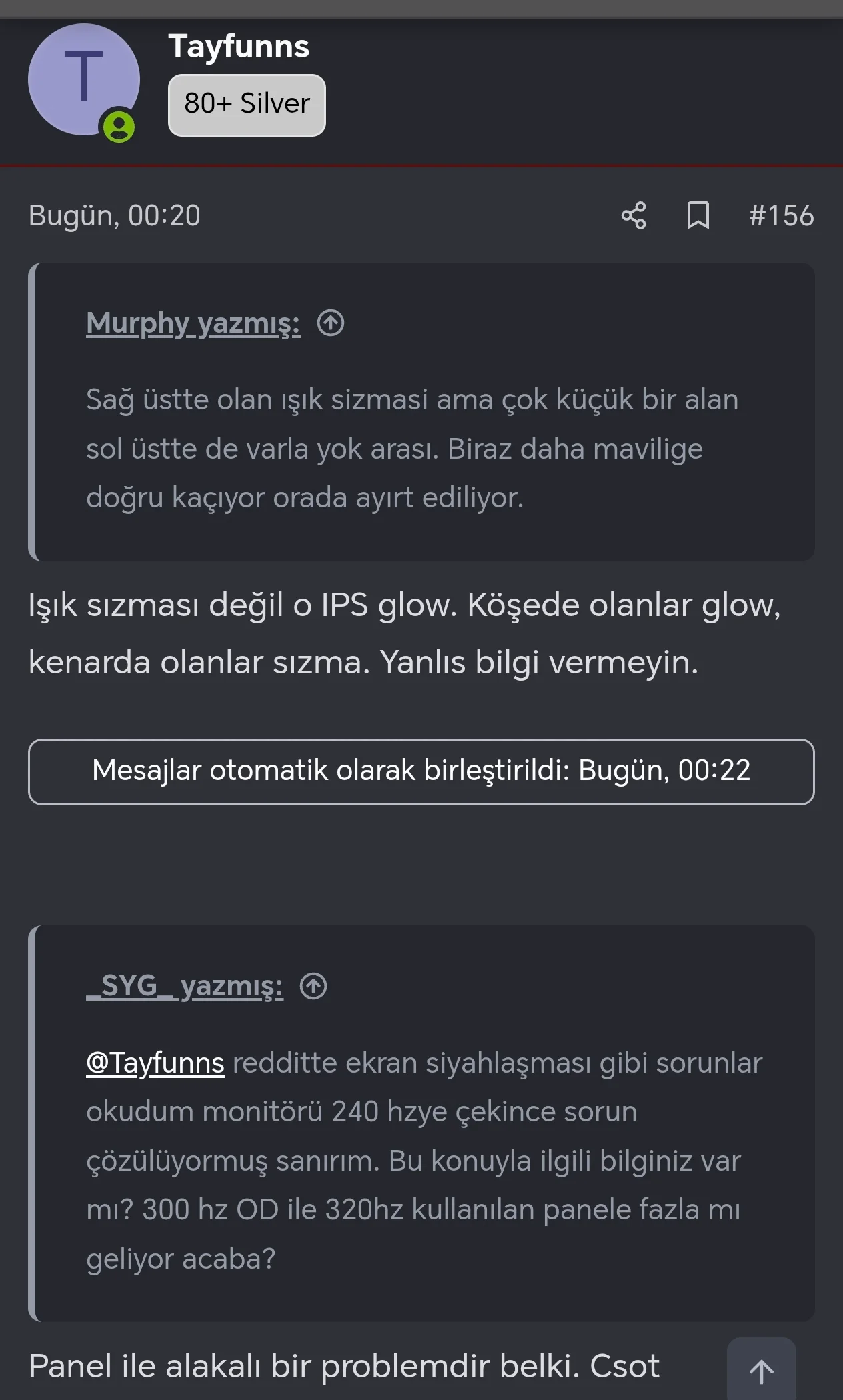
Task: Open the @Tayfunns mention link
Action: (155, 1063)
